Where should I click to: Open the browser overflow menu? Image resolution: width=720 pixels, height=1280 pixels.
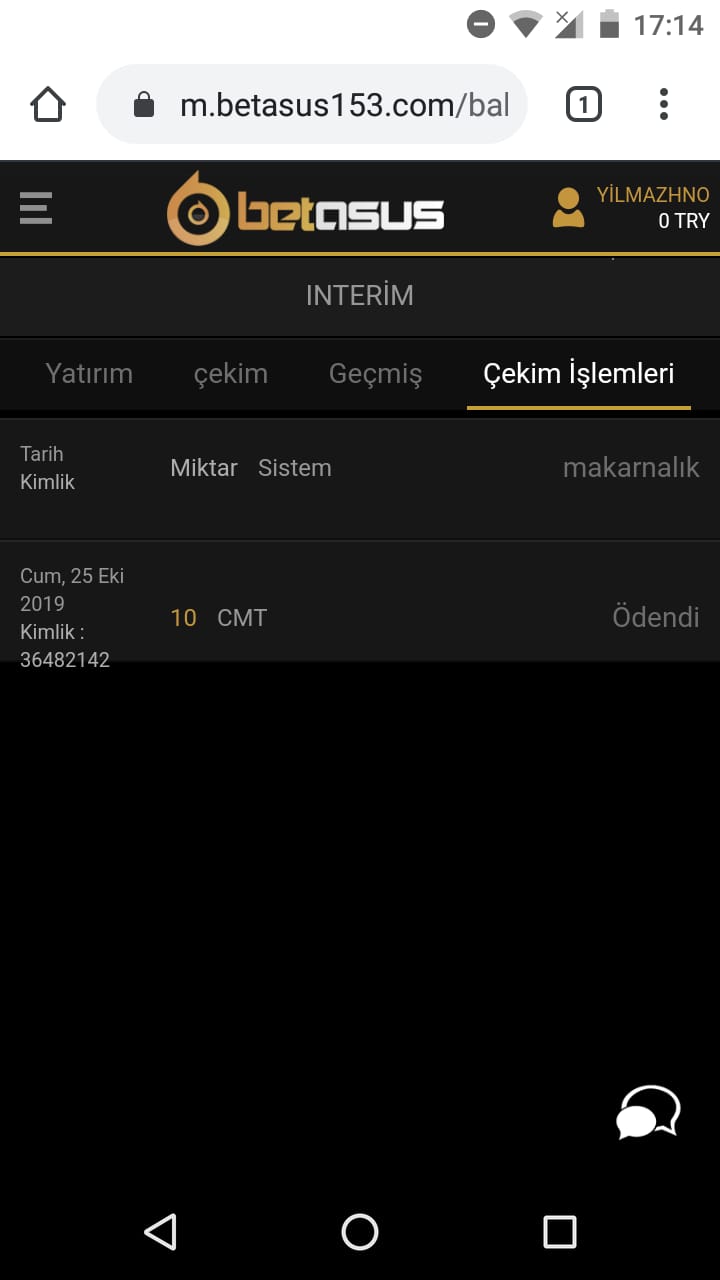point(663,104)
